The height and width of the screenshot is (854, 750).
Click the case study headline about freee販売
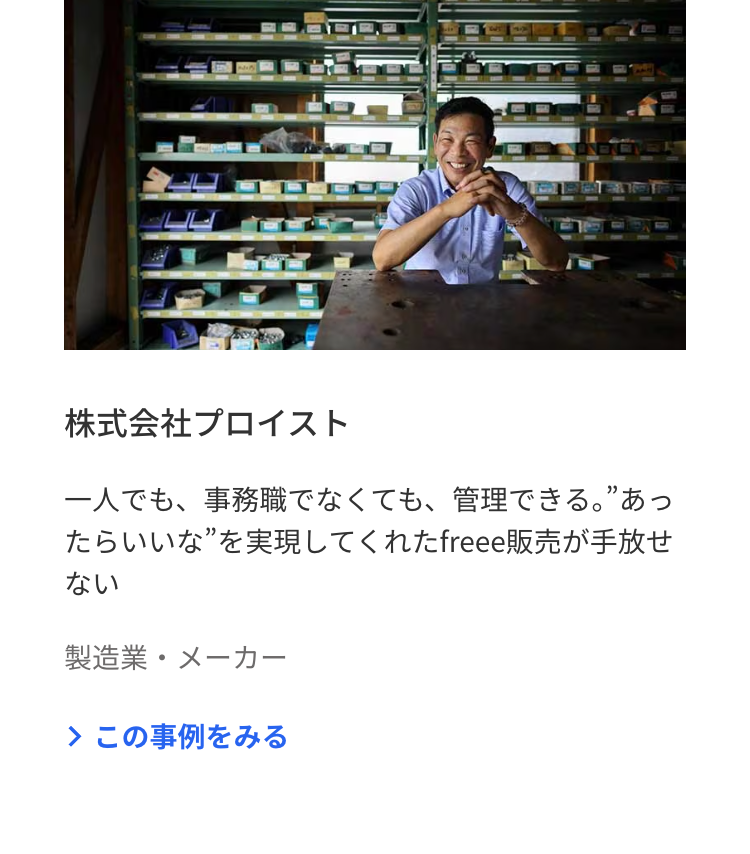pyautogui.click(x=370, y=540)
